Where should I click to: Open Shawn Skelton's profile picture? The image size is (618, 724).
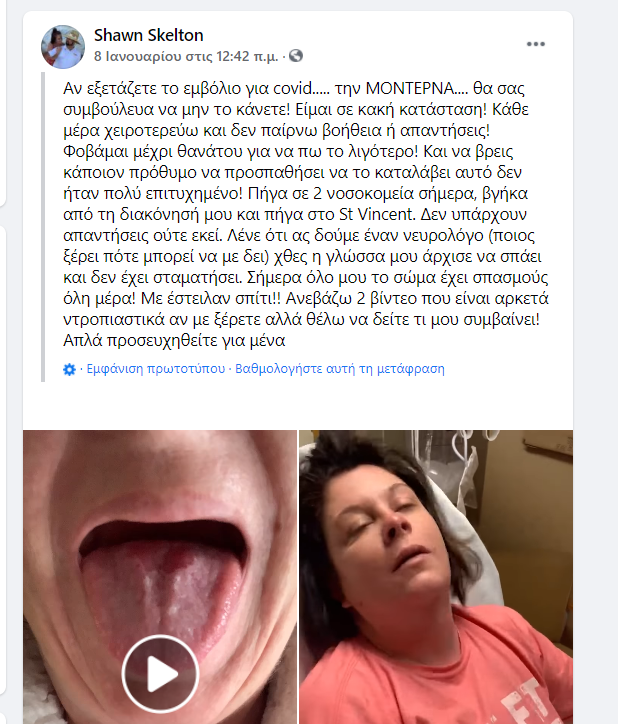click(x=62, y=45)
